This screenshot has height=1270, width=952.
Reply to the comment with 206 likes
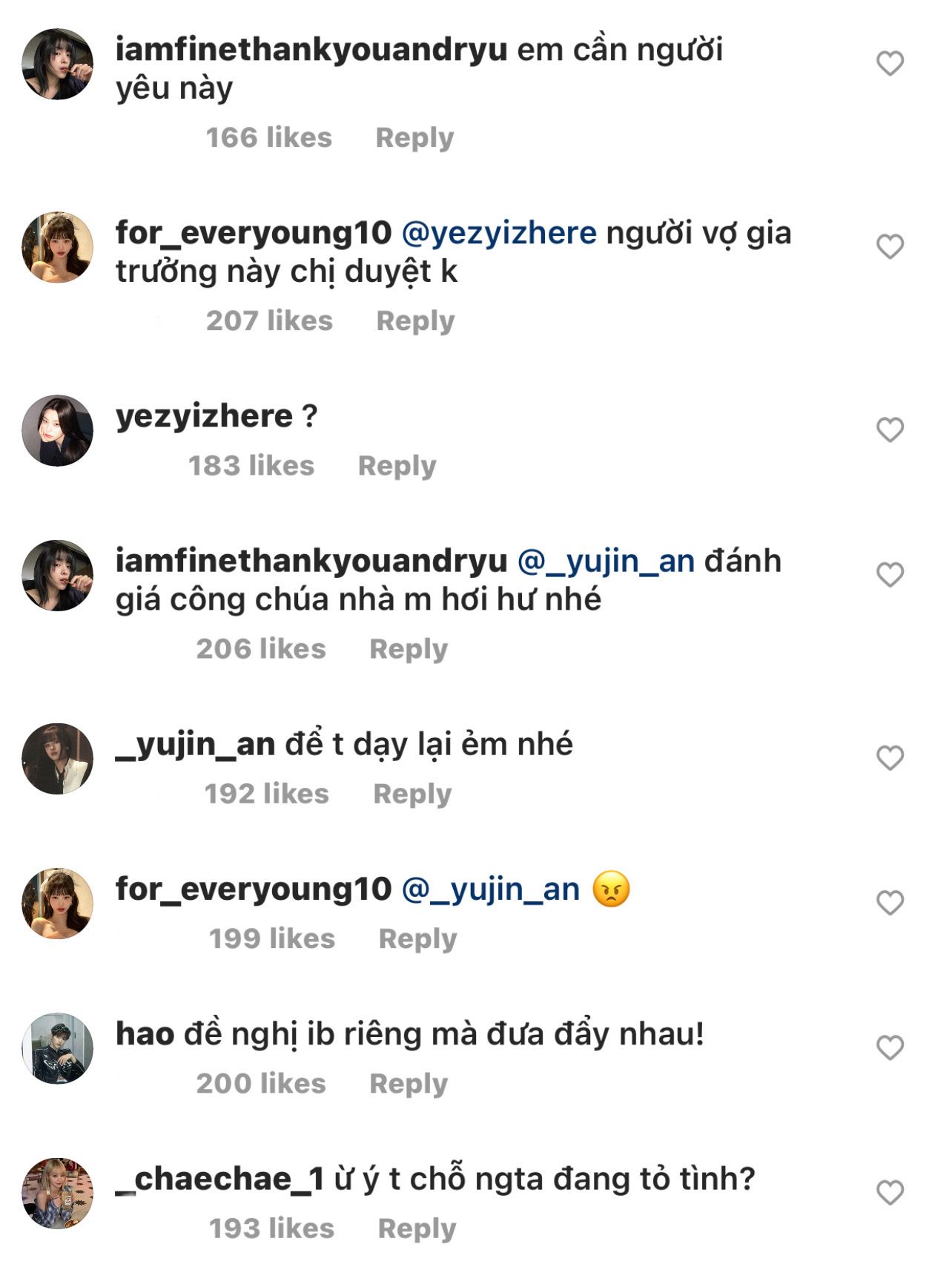click(x=409, y=648)
